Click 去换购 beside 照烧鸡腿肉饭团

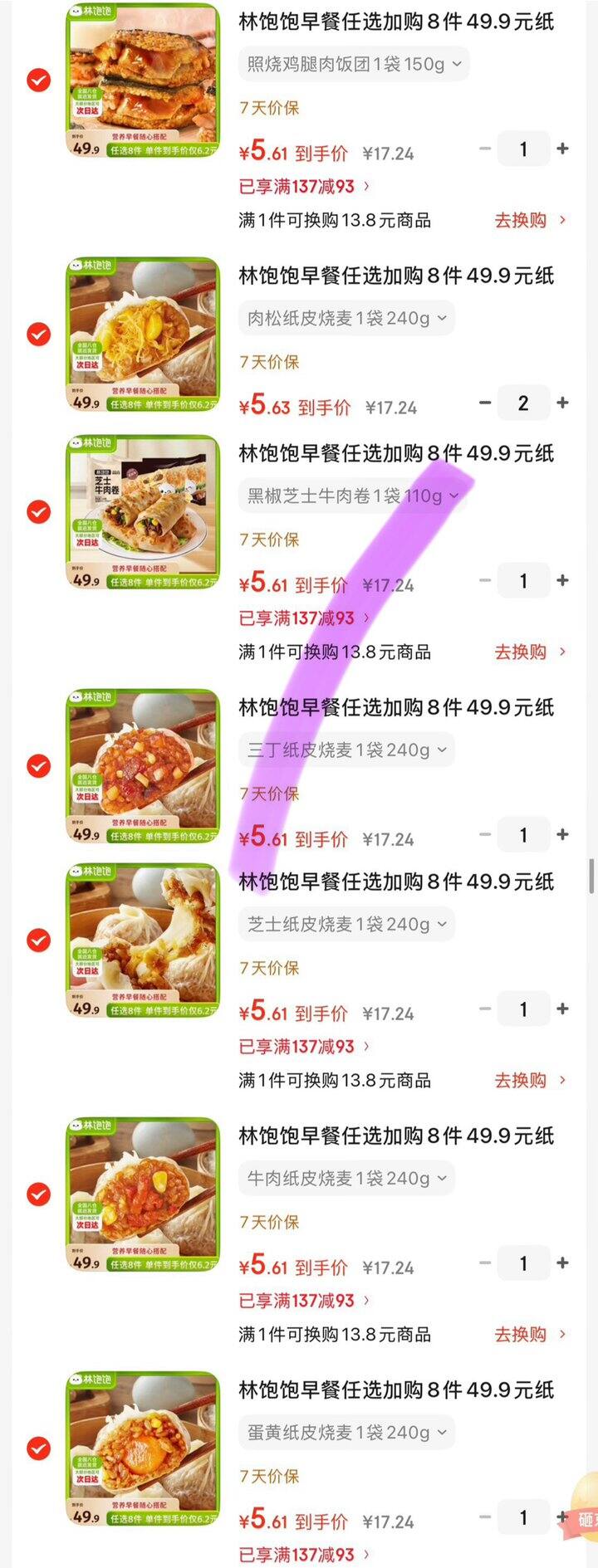pos(520,221)
